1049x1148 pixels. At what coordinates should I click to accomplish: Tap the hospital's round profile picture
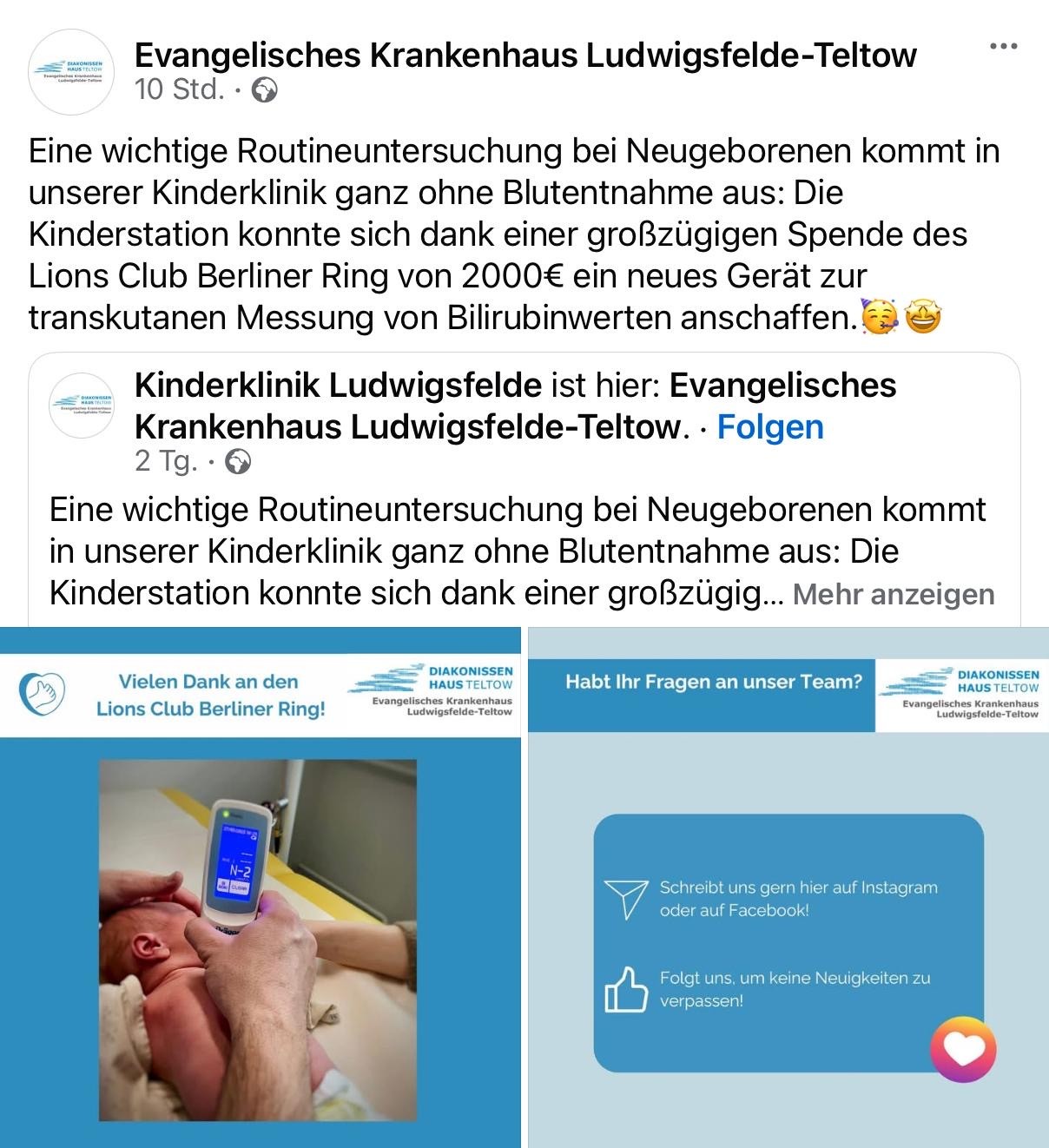pos(71,73)
